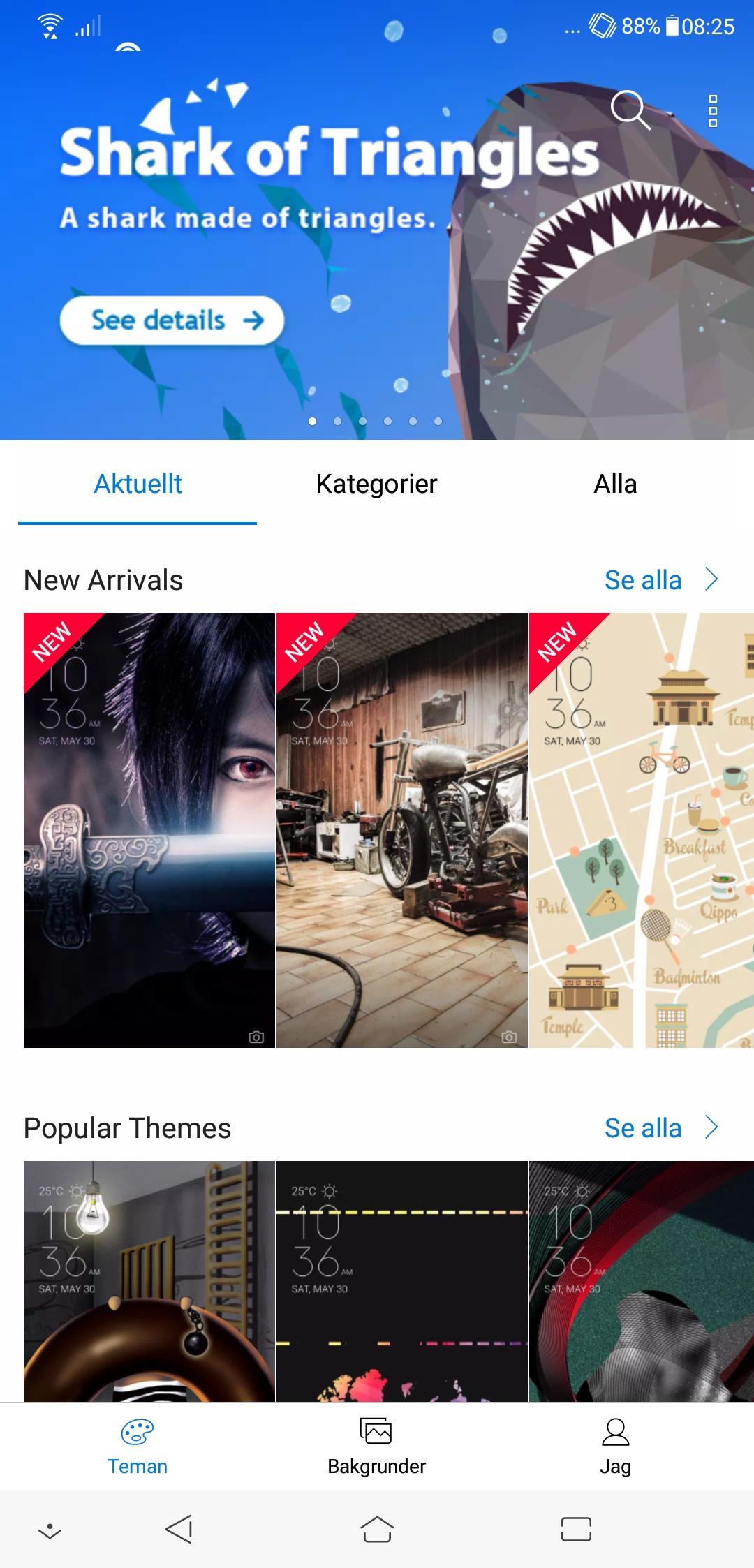
Task: Open the three-dot overflow menu
Action: 713,111
